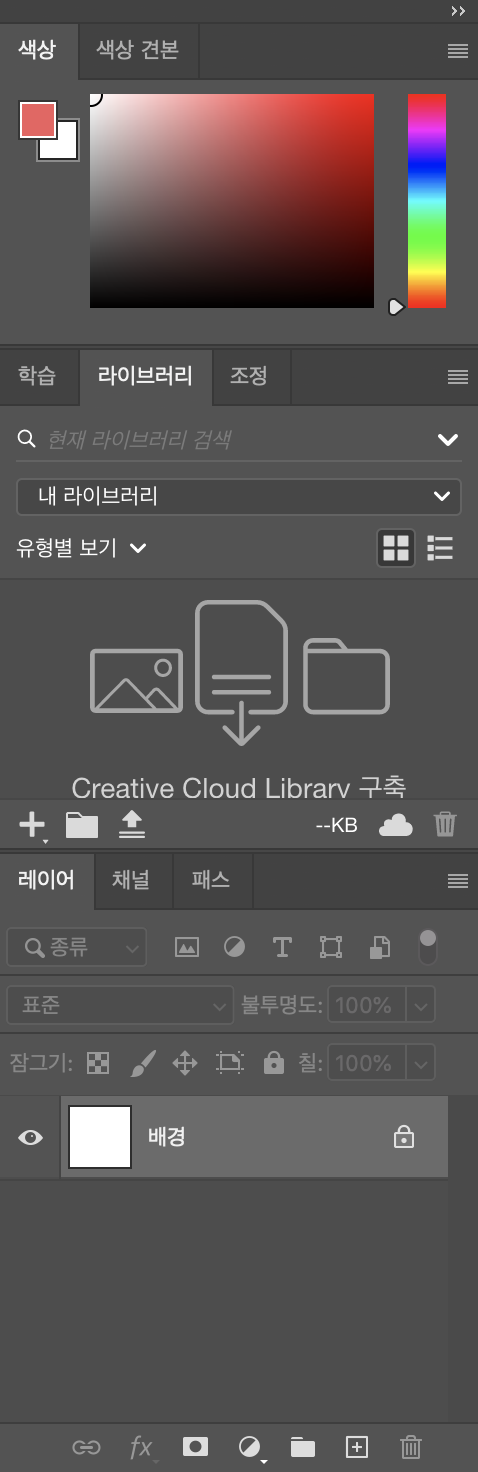Select the list view icon in library
Viewport: 478px width, 1472px height.
[x=440, y=548]
